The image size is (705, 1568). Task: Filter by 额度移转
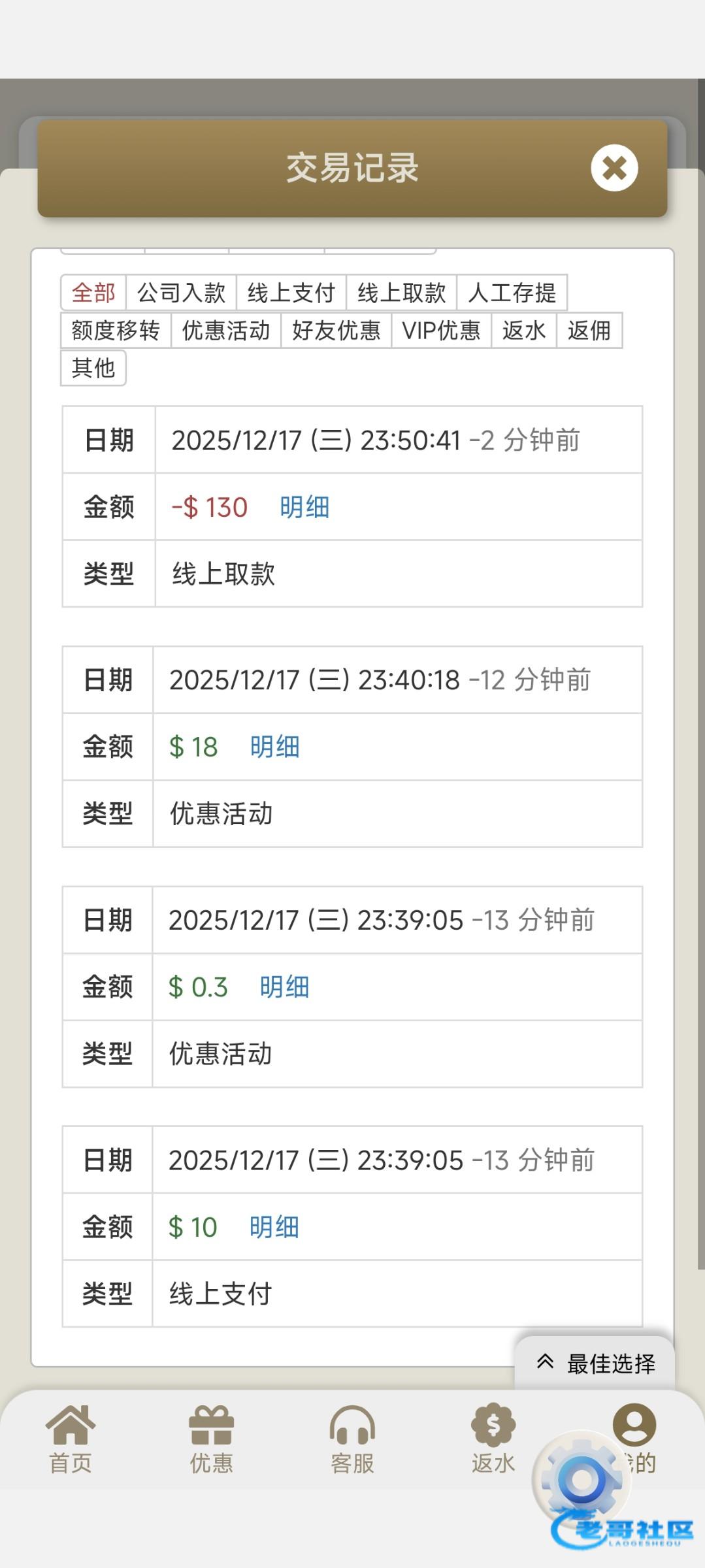pyautogui.click(x=116, y=331)
